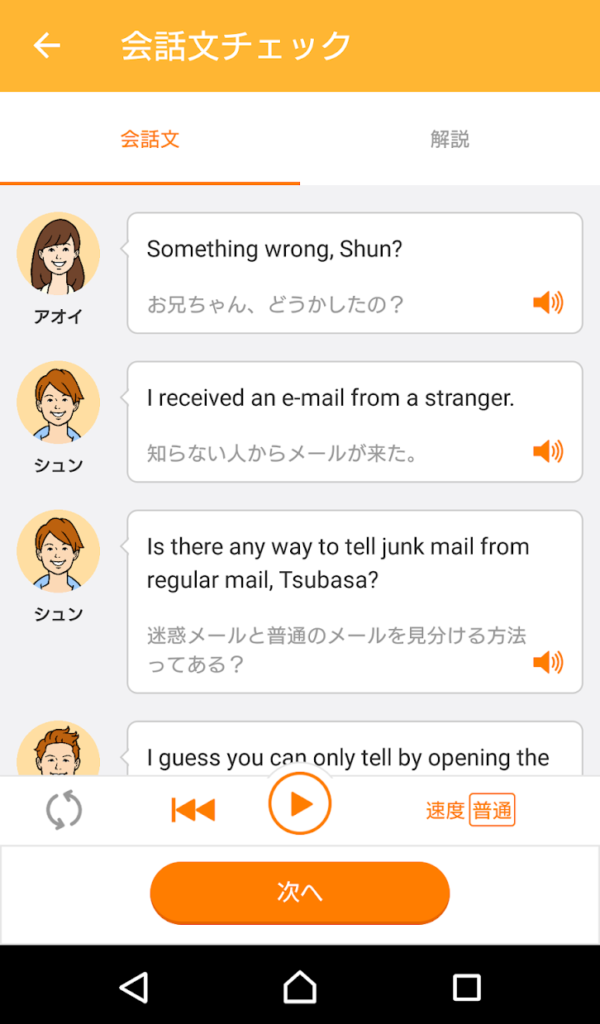Toggle the repeat loop icon
Viewport: 600px width, 1024px height.
coord(64,810)
